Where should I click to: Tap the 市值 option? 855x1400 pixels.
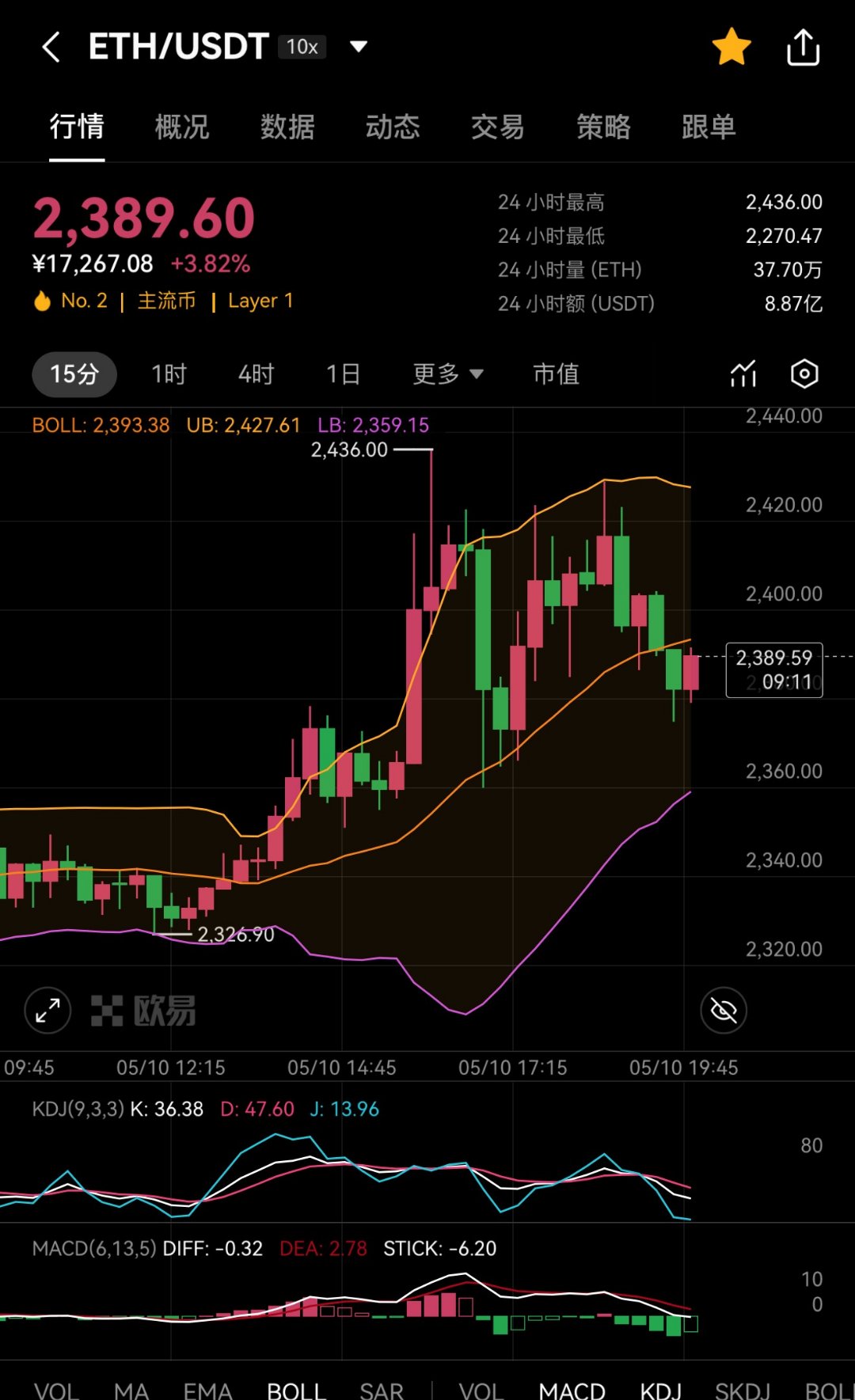(x=557, y=374)
